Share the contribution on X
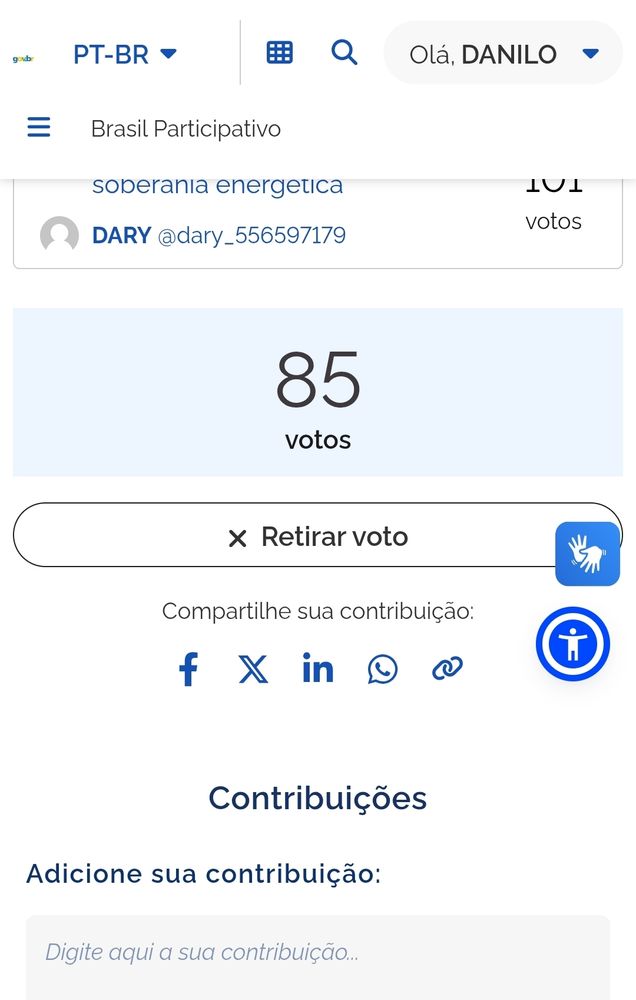The width and height of the screenshot is (636, 1000). click(x=253, y=669)
